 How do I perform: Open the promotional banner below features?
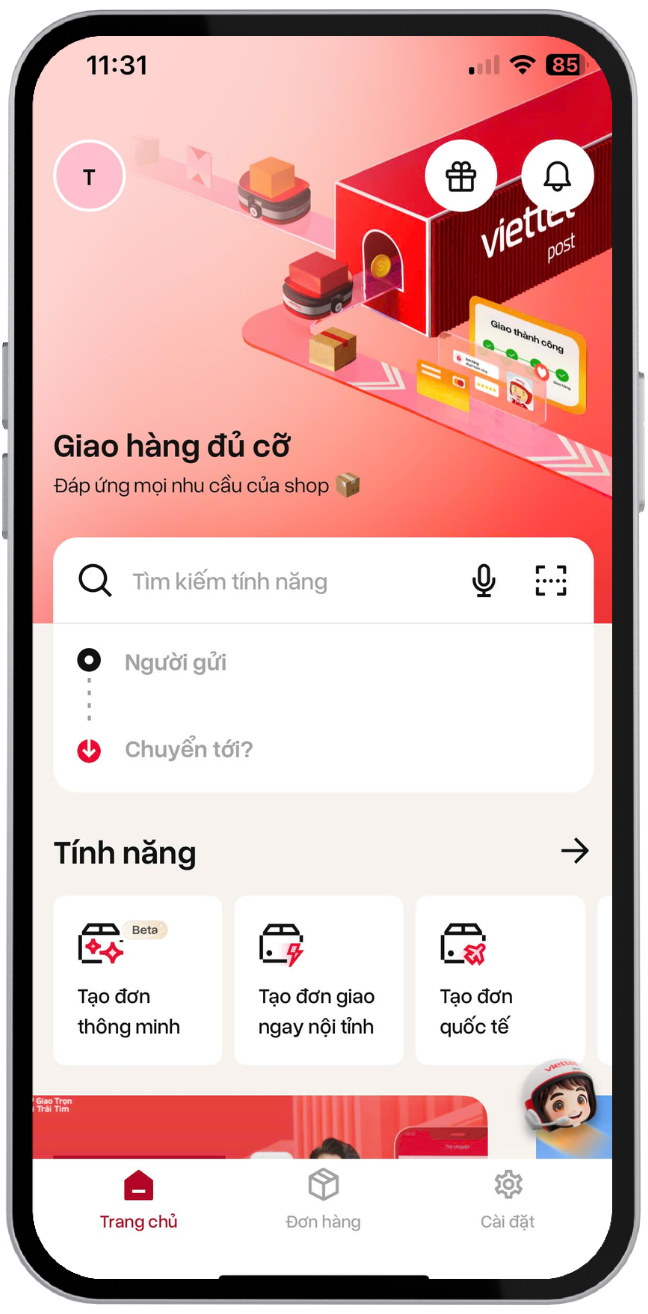click(260, 1127)
